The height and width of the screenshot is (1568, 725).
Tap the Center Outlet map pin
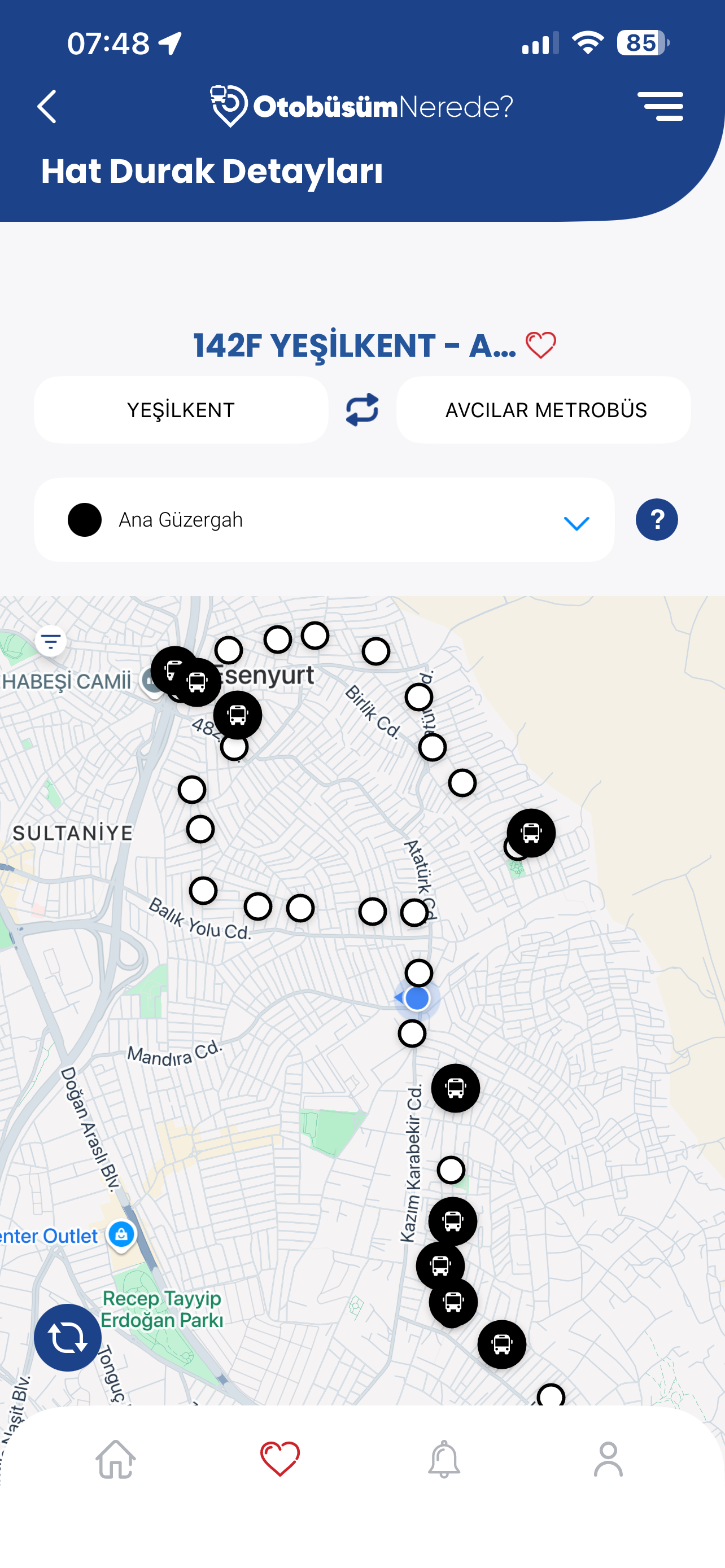pyautogui.click(x=121, y=1236)
